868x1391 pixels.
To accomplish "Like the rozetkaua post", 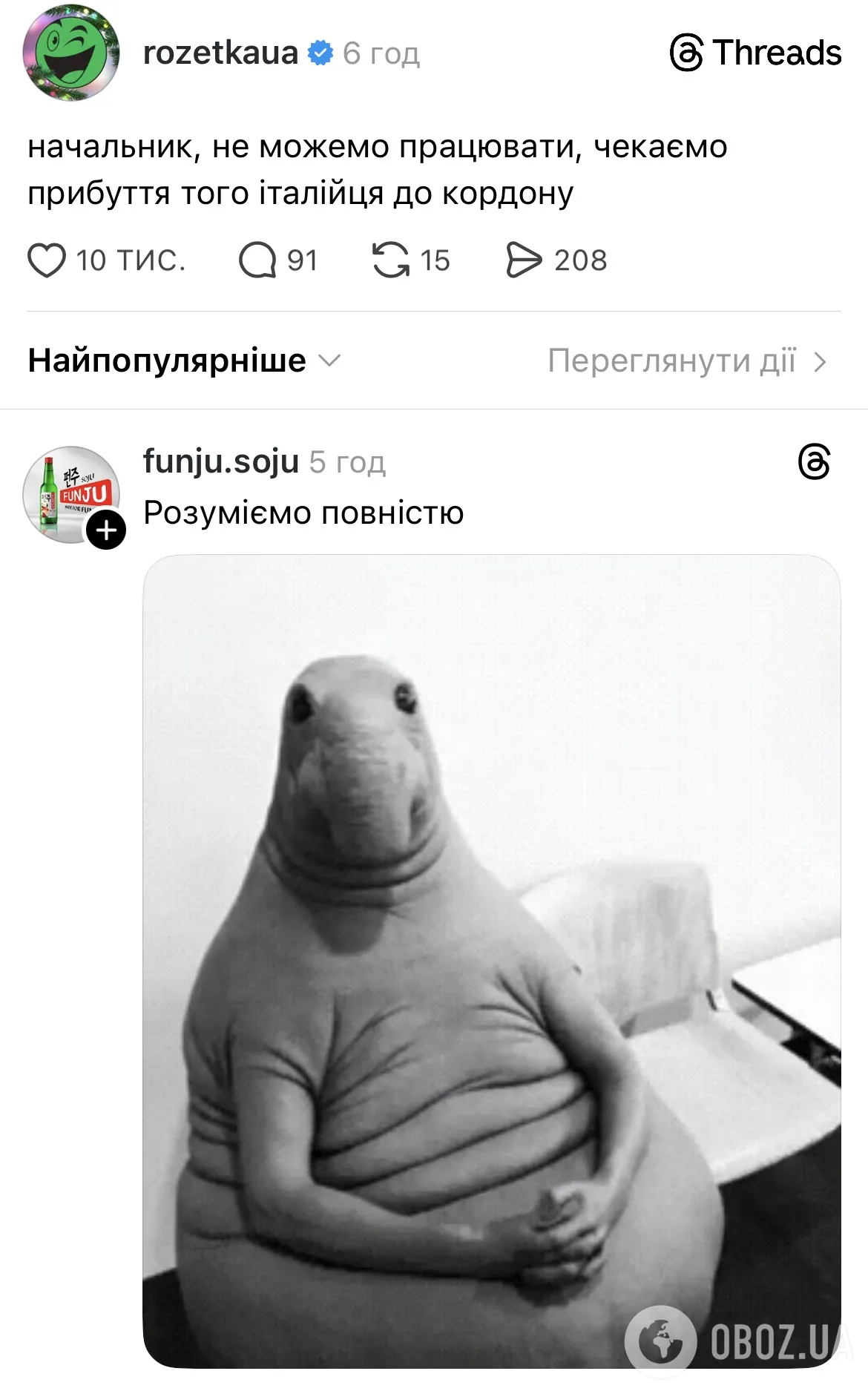I will 47,260.
